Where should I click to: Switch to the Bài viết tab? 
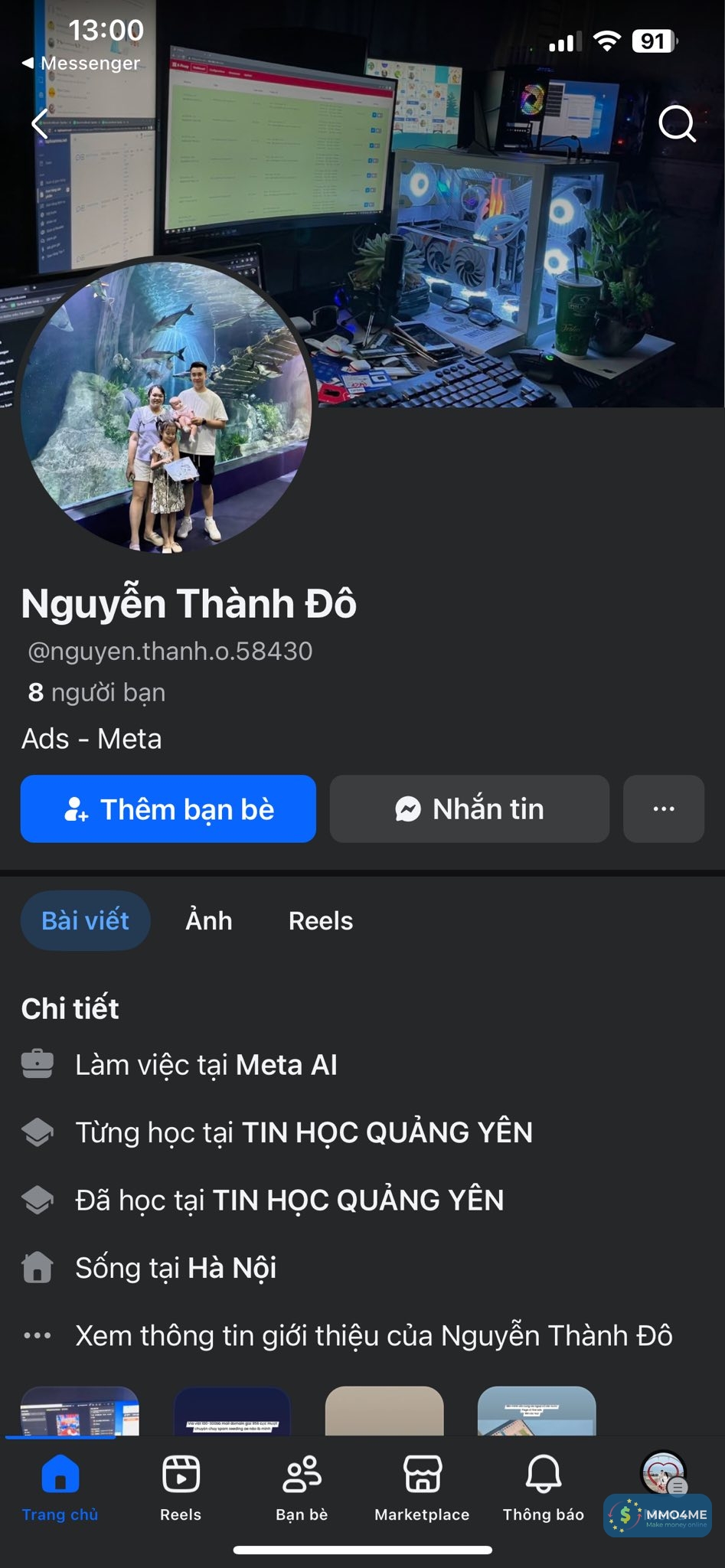pyautogui.click(x=85, y=920)
